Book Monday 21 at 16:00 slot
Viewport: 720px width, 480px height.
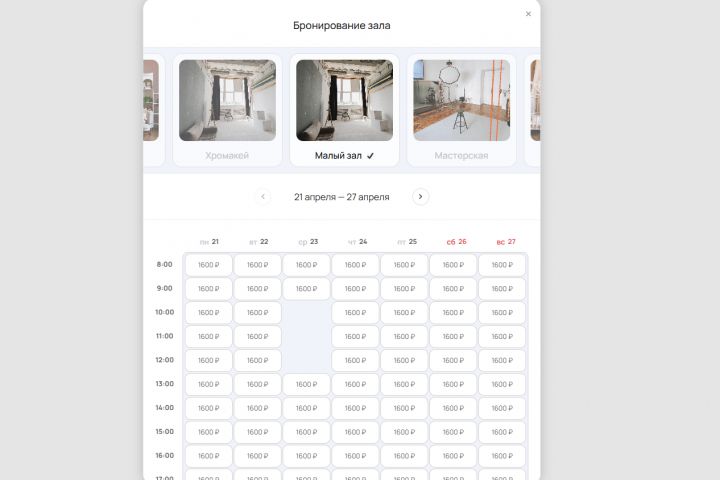pos(208,456)
